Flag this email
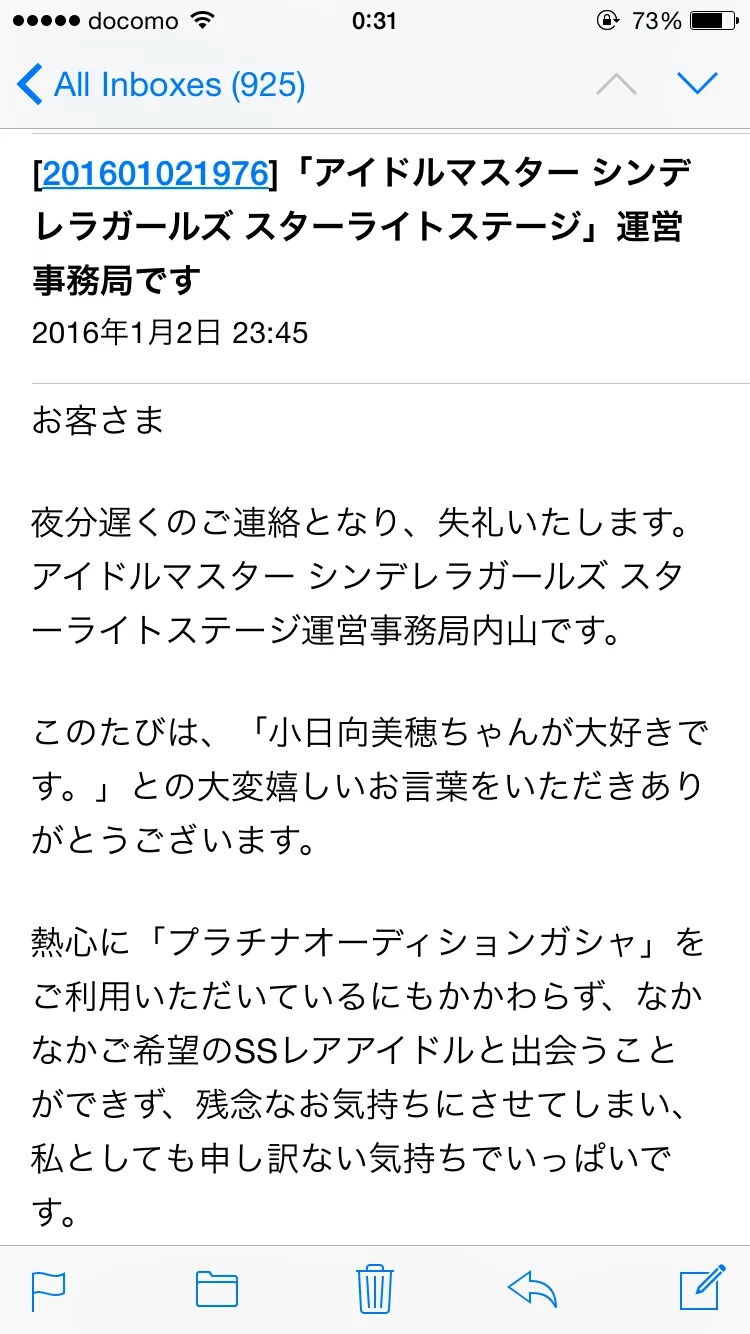 48,1289
